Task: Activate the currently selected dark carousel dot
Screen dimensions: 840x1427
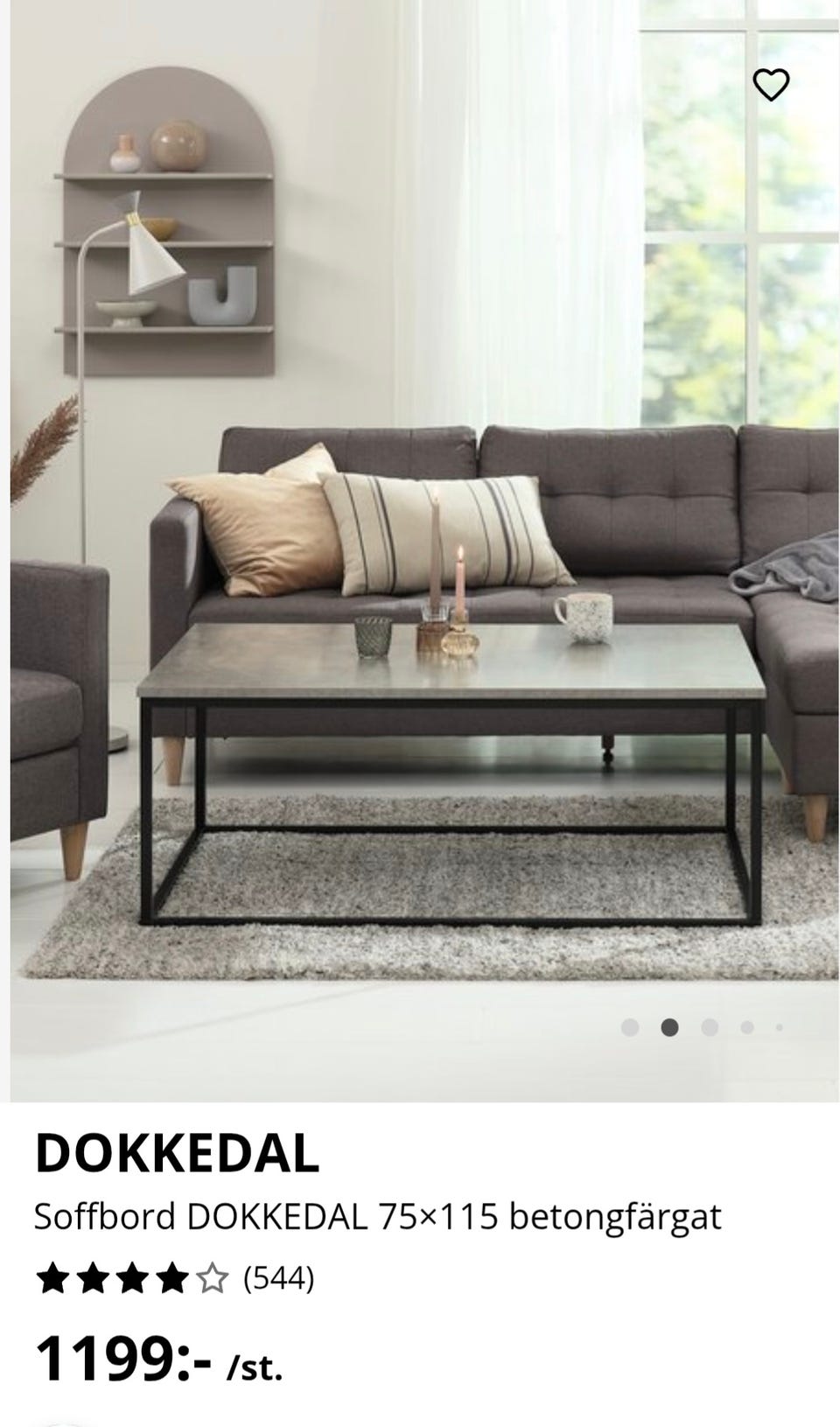Action: coord(668,1028)
